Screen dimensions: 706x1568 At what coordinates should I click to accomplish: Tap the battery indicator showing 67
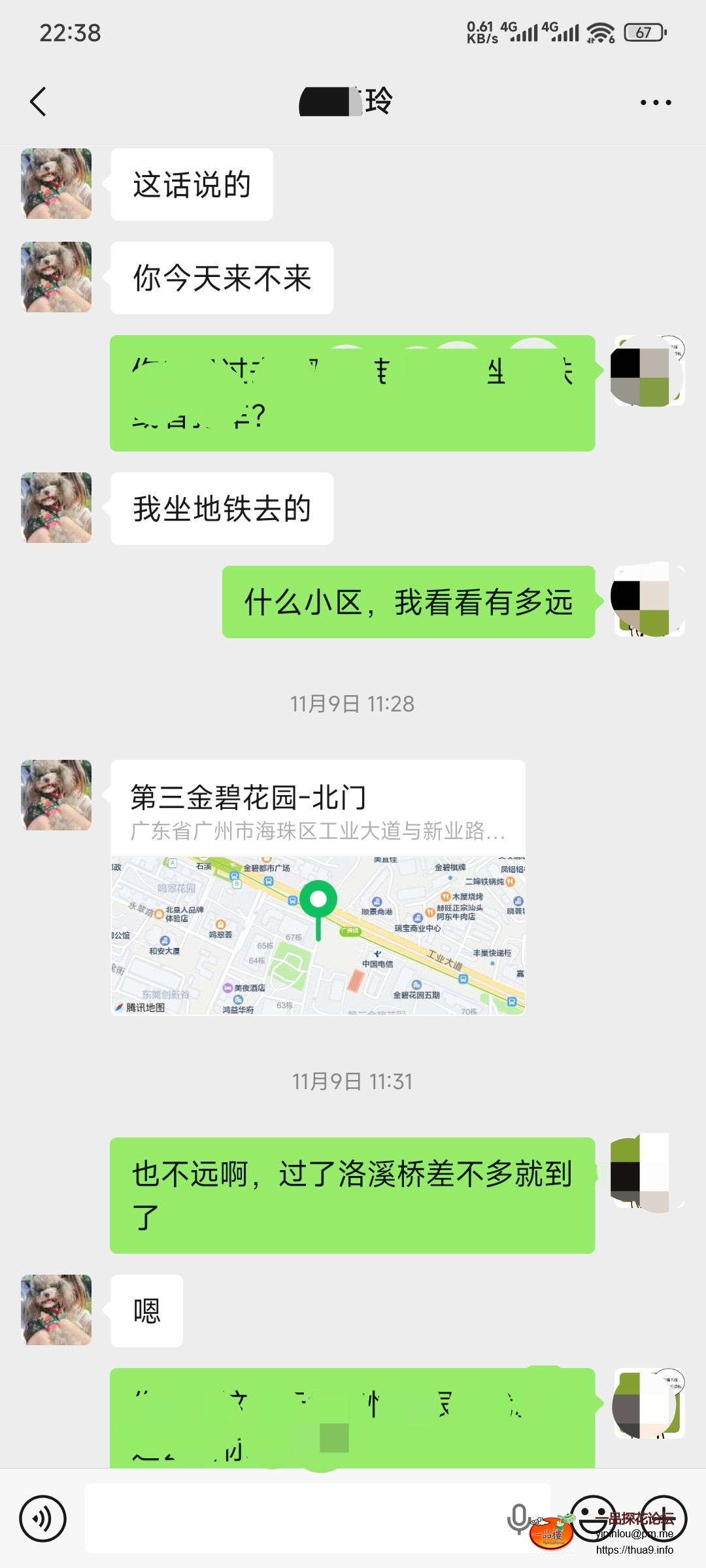click(x=644, y=31)
